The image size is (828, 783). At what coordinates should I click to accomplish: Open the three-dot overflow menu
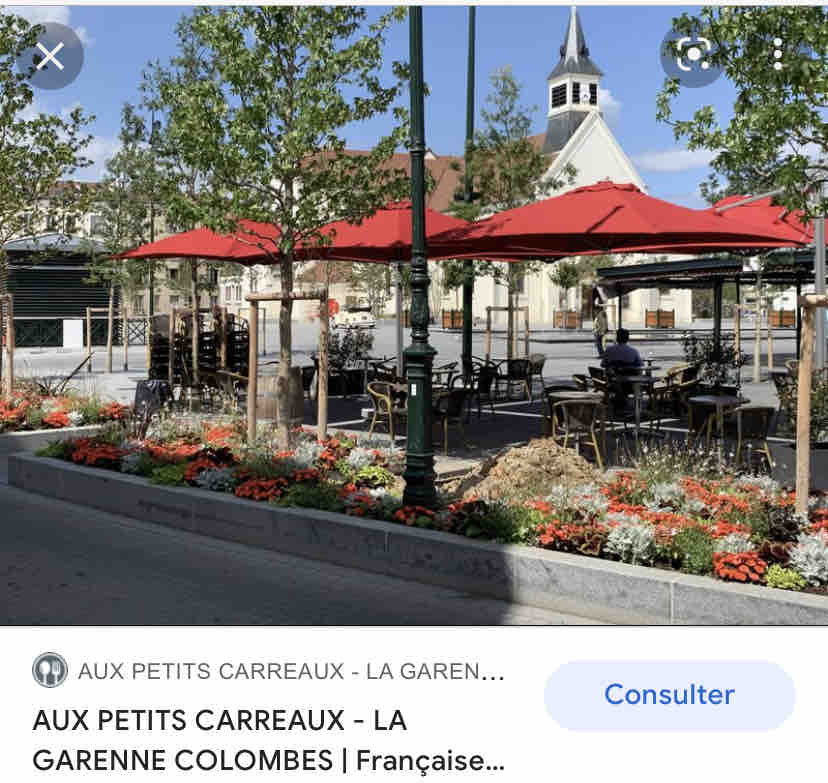point(779,54)
